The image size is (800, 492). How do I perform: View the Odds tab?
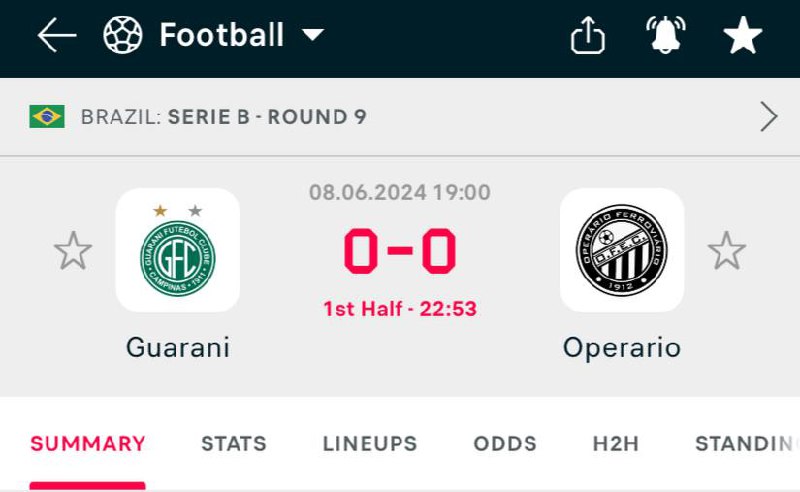point(505,444)
